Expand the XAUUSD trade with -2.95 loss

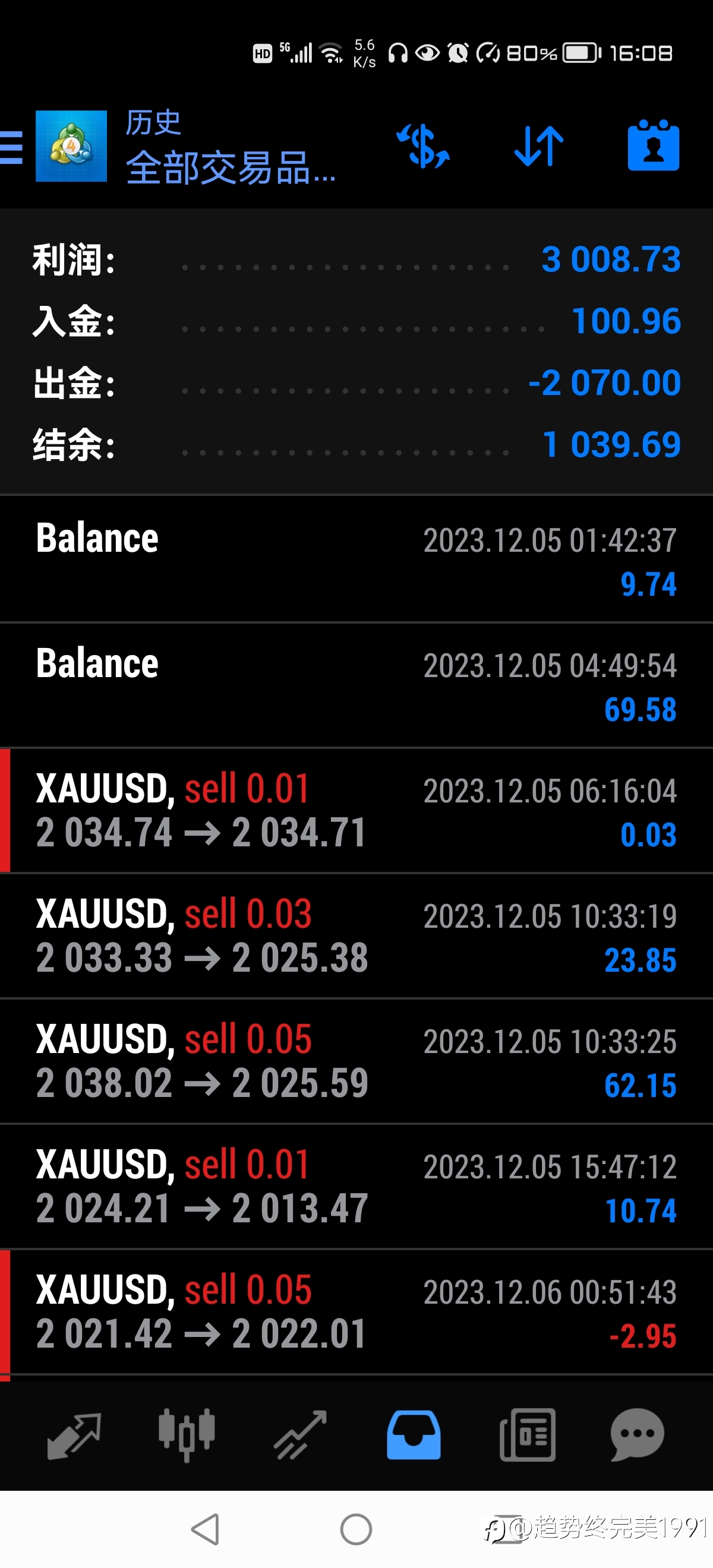point(356,1312)
